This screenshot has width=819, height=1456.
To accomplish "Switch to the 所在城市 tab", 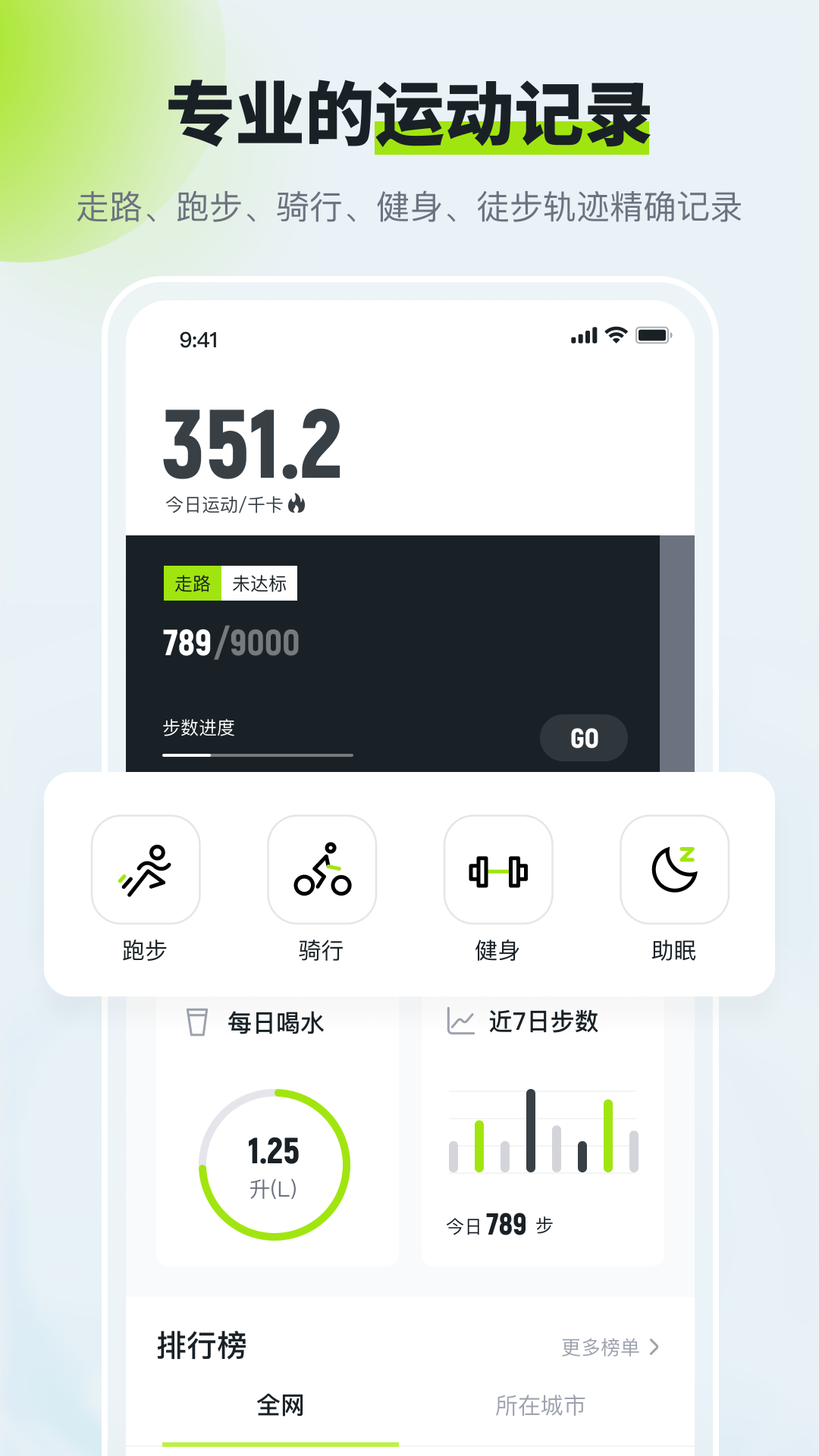I will click(x=543, y=1404).
